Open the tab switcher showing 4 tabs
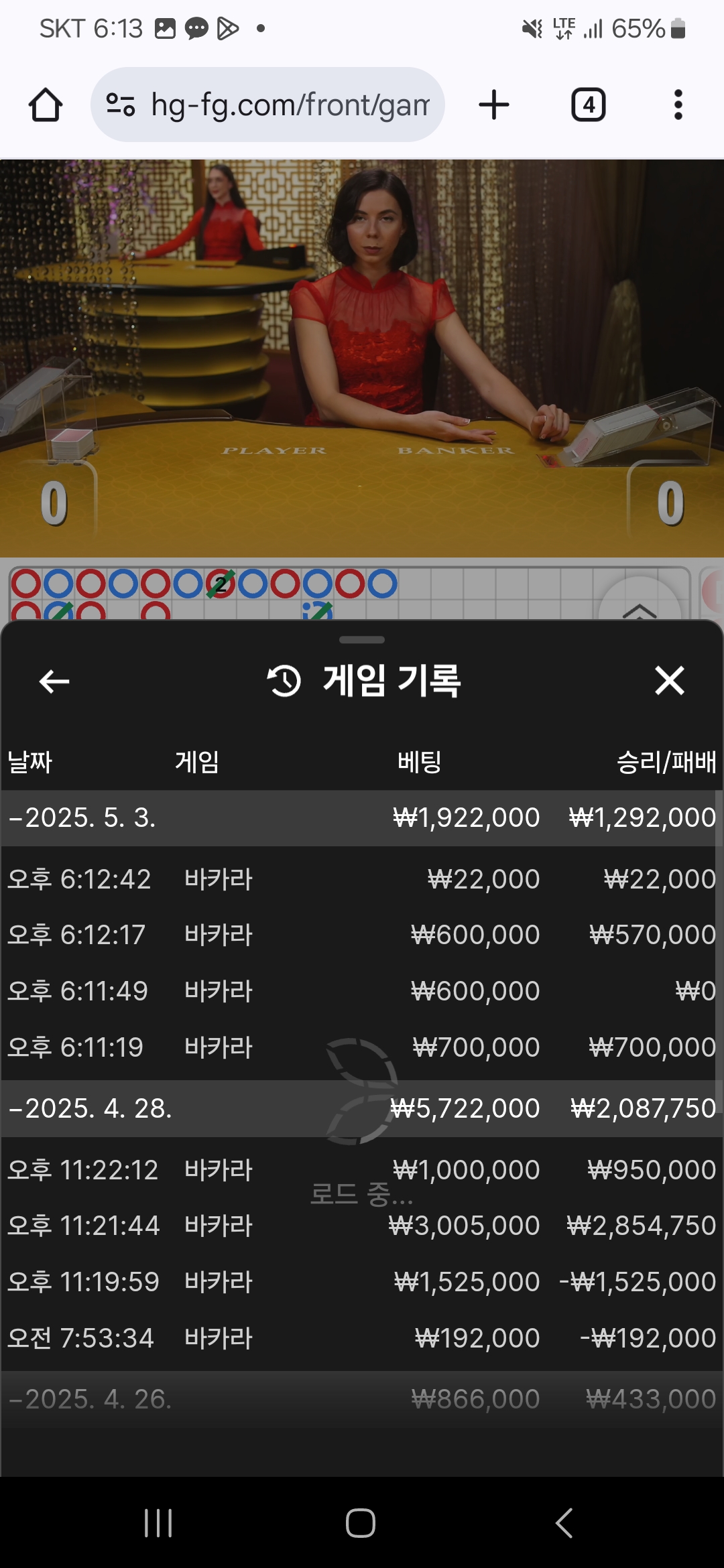724x1568 pixels. [588, 105]
